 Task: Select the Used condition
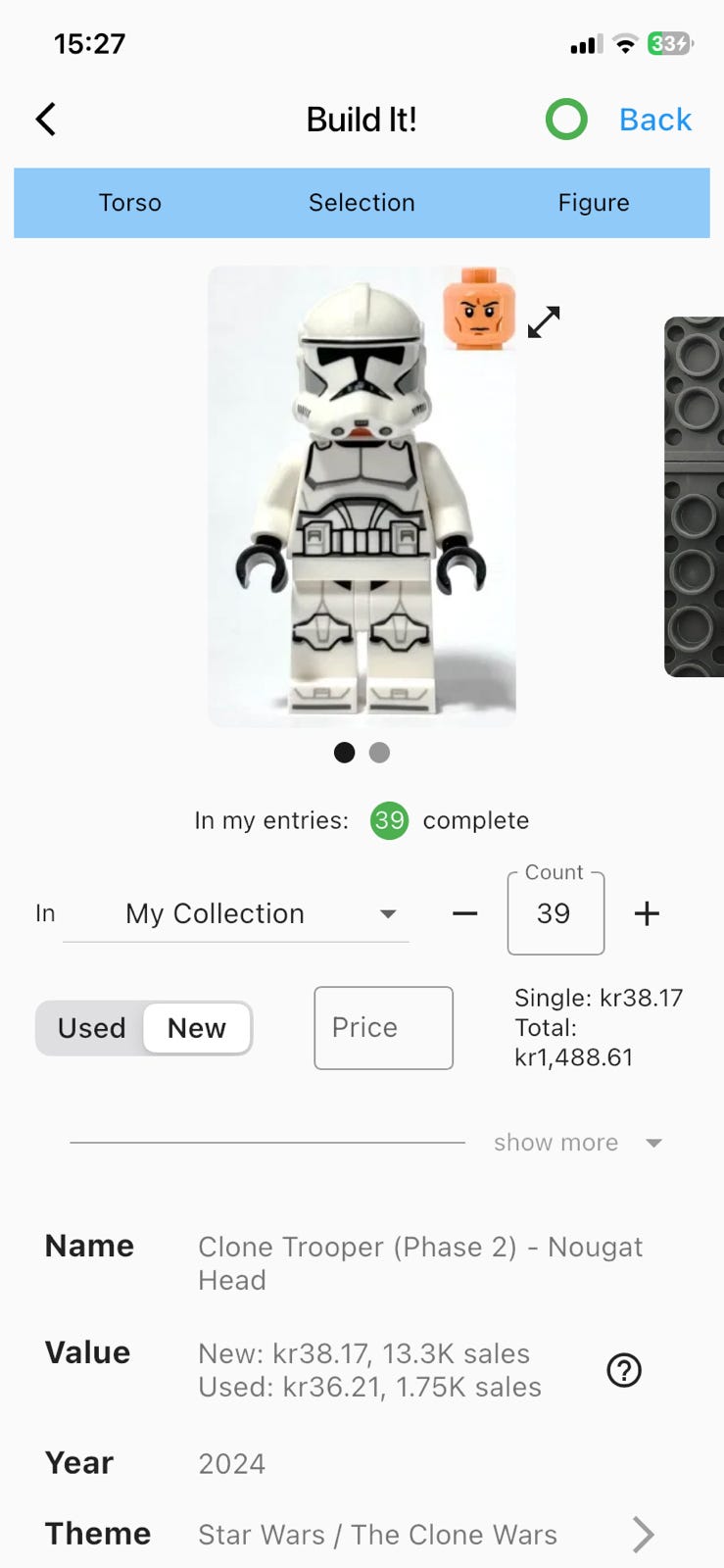[91, 1028]
